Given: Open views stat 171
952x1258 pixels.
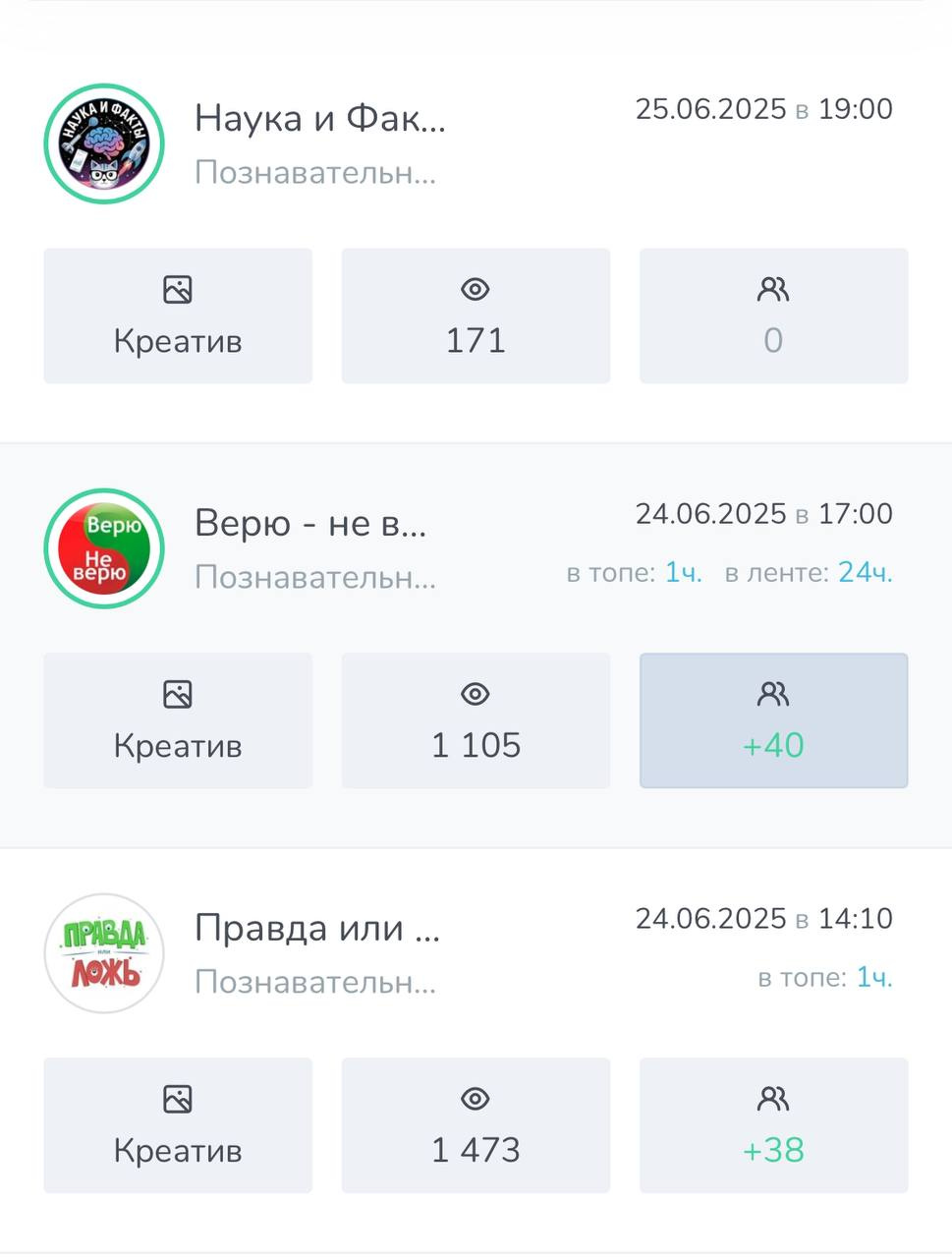Looking at the screenshot, I should pos(476,315).
